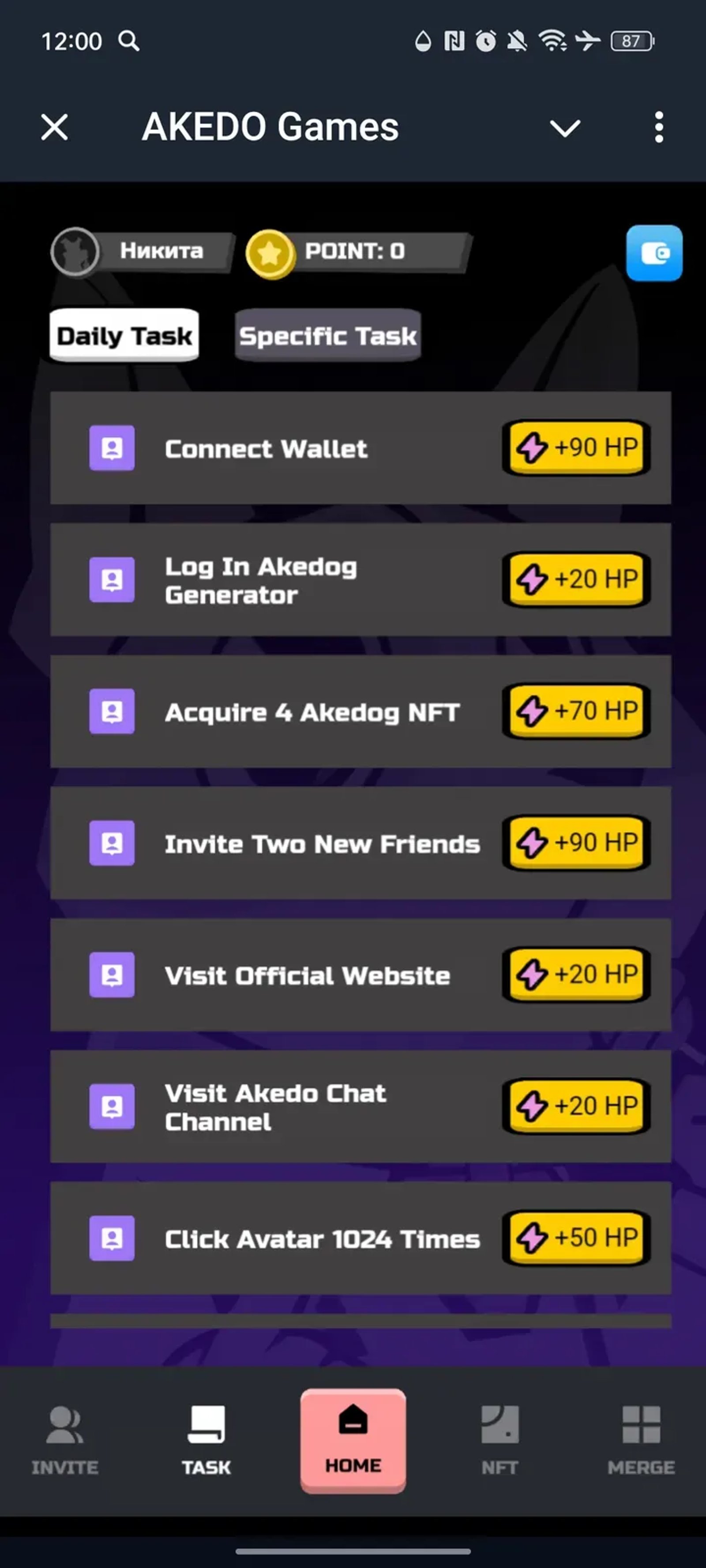Start the Visit Official Website task
The height and width of the screenshot is (1568, 706).
click(x=360, y=974)
